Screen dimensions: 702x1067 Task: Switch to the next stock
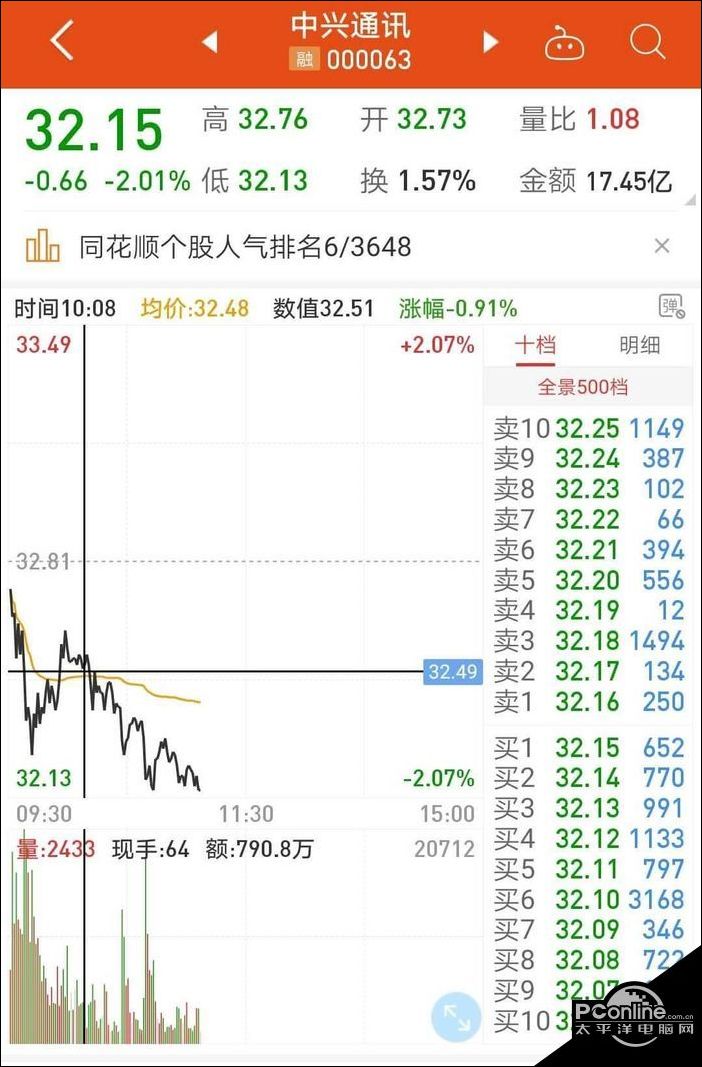(x=490, y=42)
